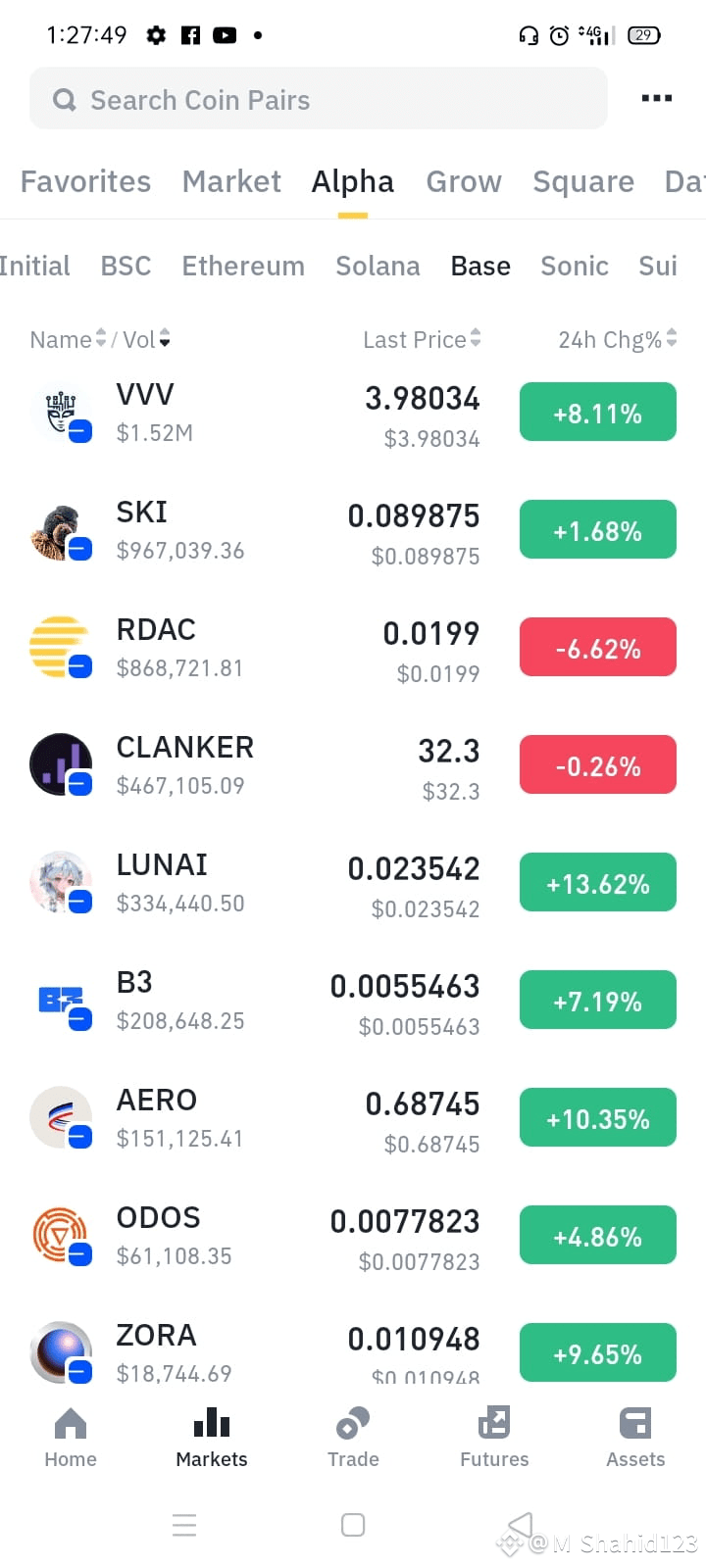This screenshot has width=706, height=1568.
Task: Click the RDAC token logo
Action: [x=61, y=647]
